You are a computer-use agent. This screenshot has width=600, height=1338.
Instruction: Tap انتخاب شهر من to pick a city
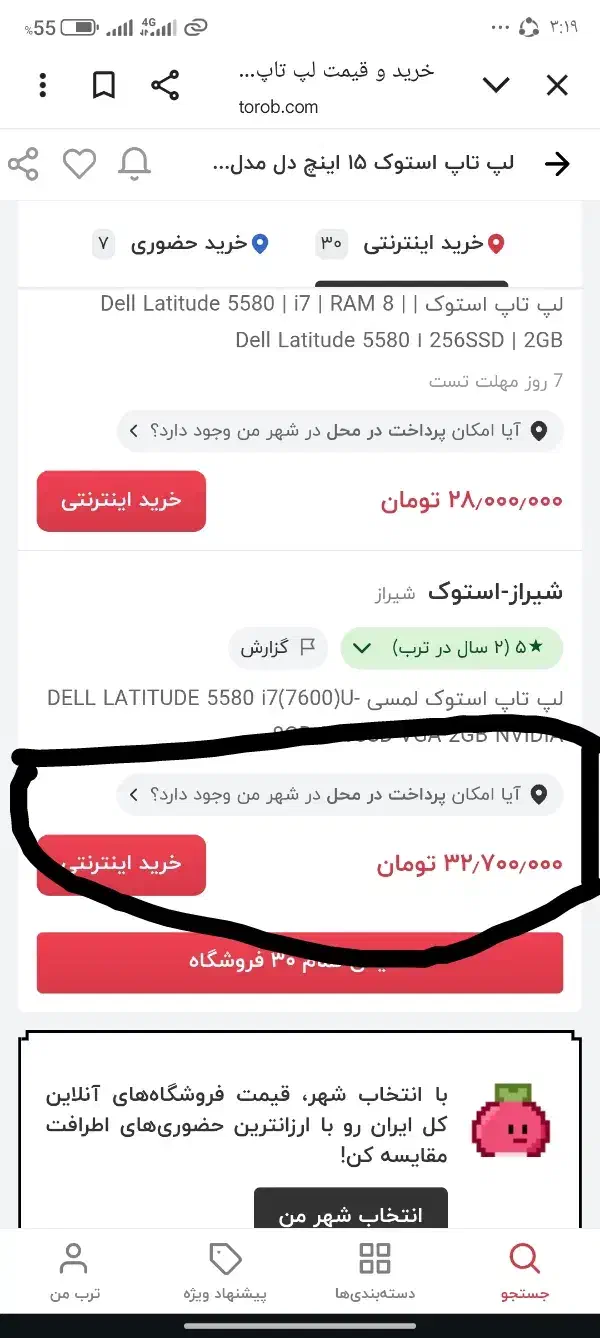tap(350, 1213)
